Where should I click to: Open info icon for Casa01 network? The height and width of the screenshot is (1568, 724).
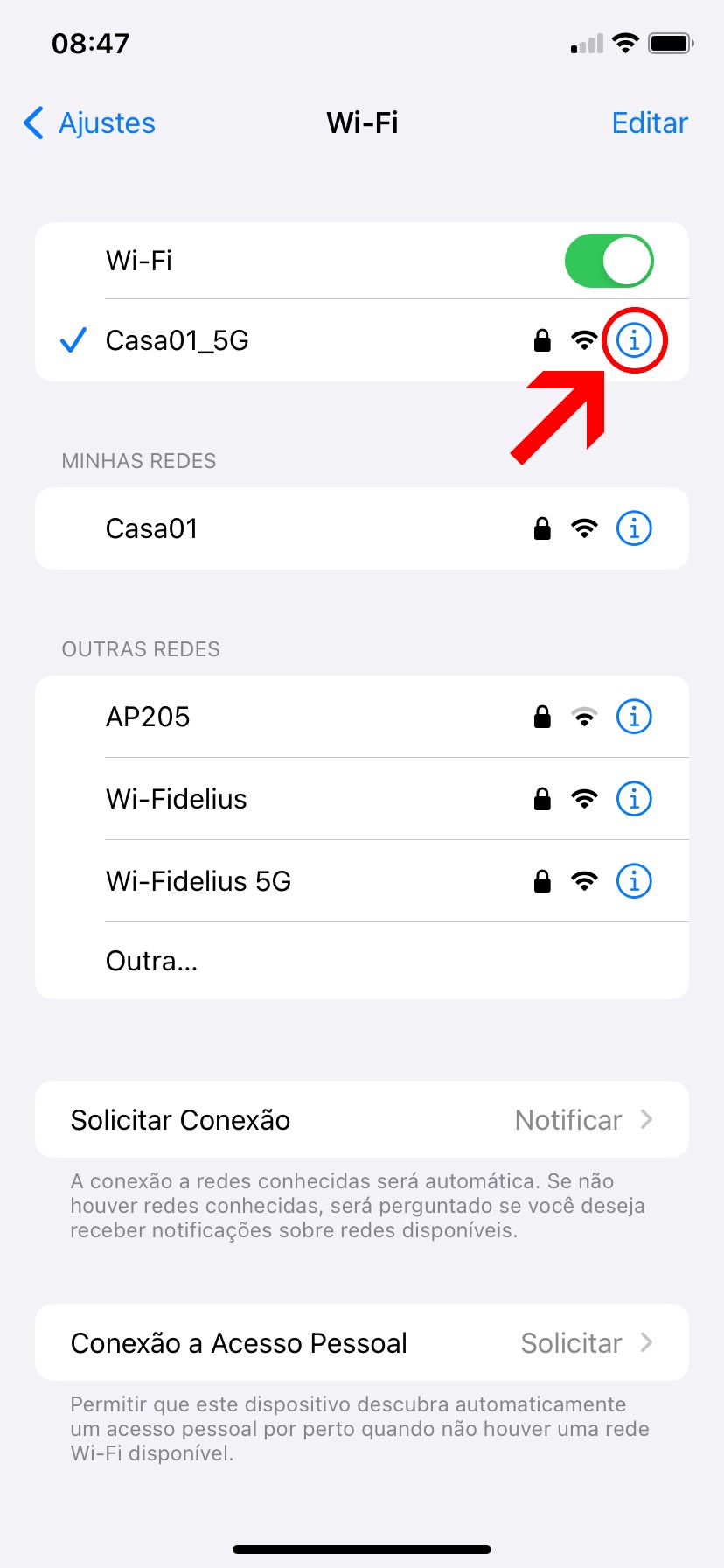[x=634, y=528]
